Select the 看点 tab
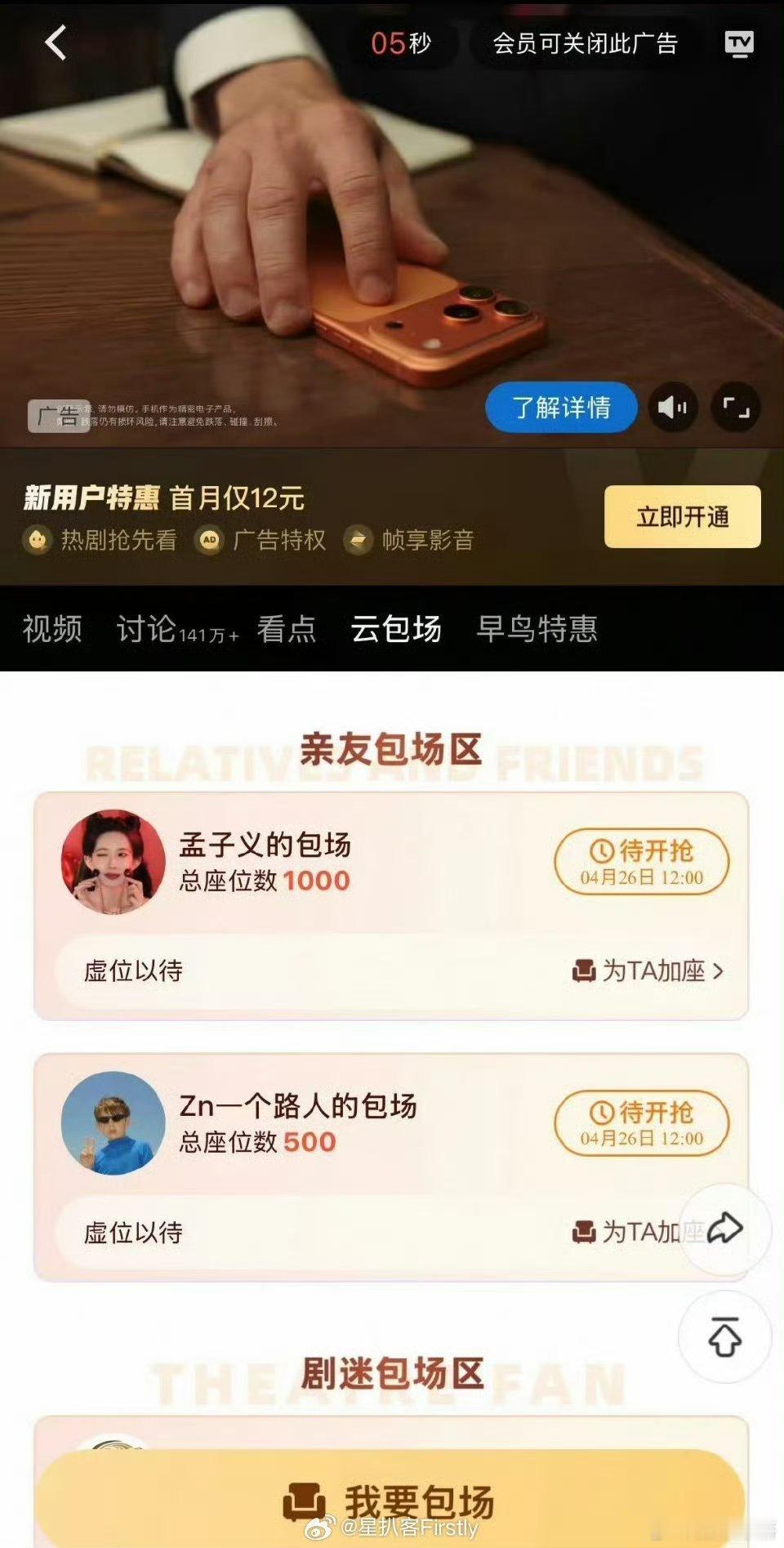Screen dimensions: 784x1548 coord(287,629)
